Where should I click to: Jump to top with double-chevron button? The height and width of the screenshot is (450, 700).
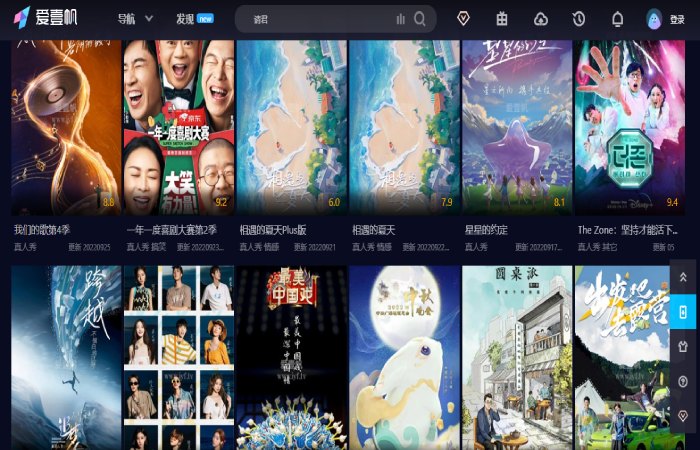(x=683, y=277)
